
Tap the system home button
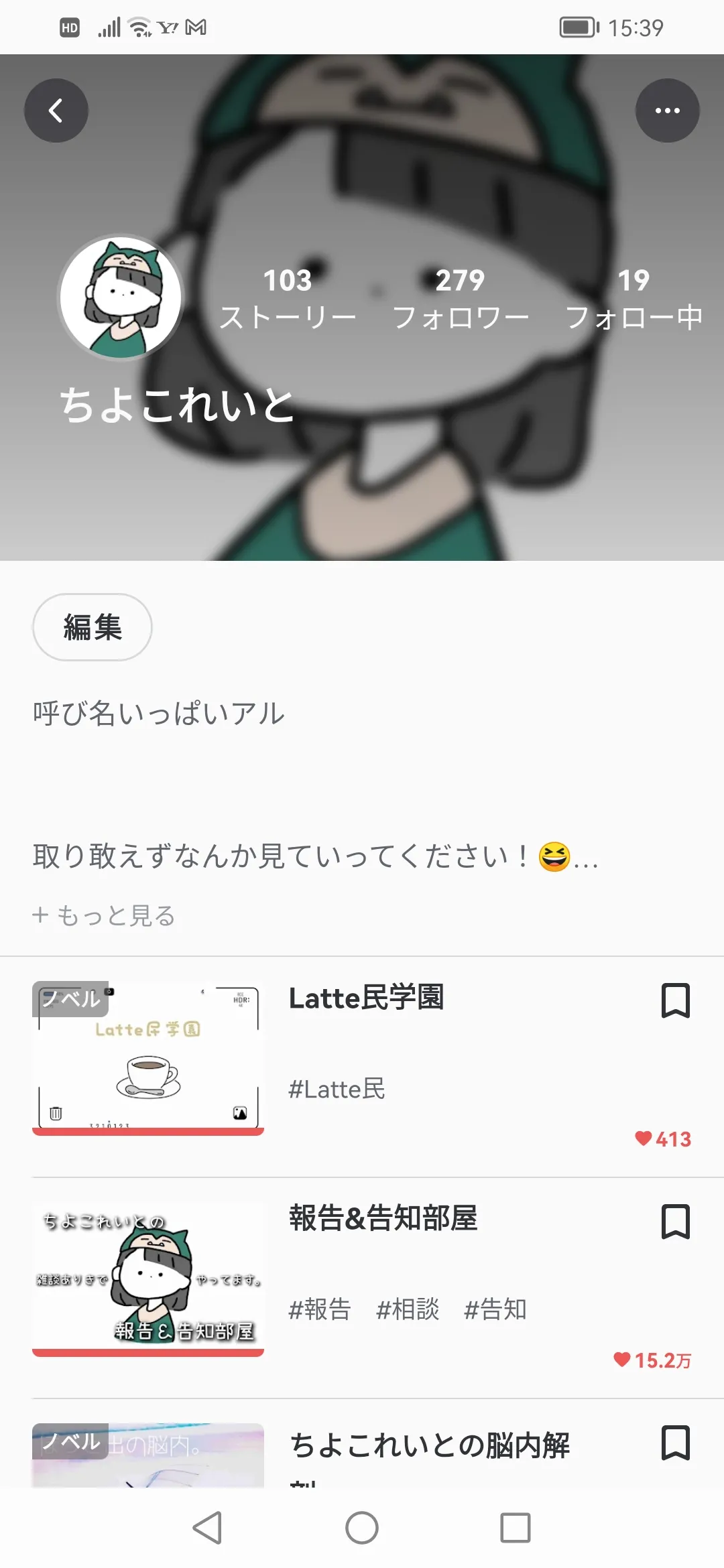[x=362, y=1528]
